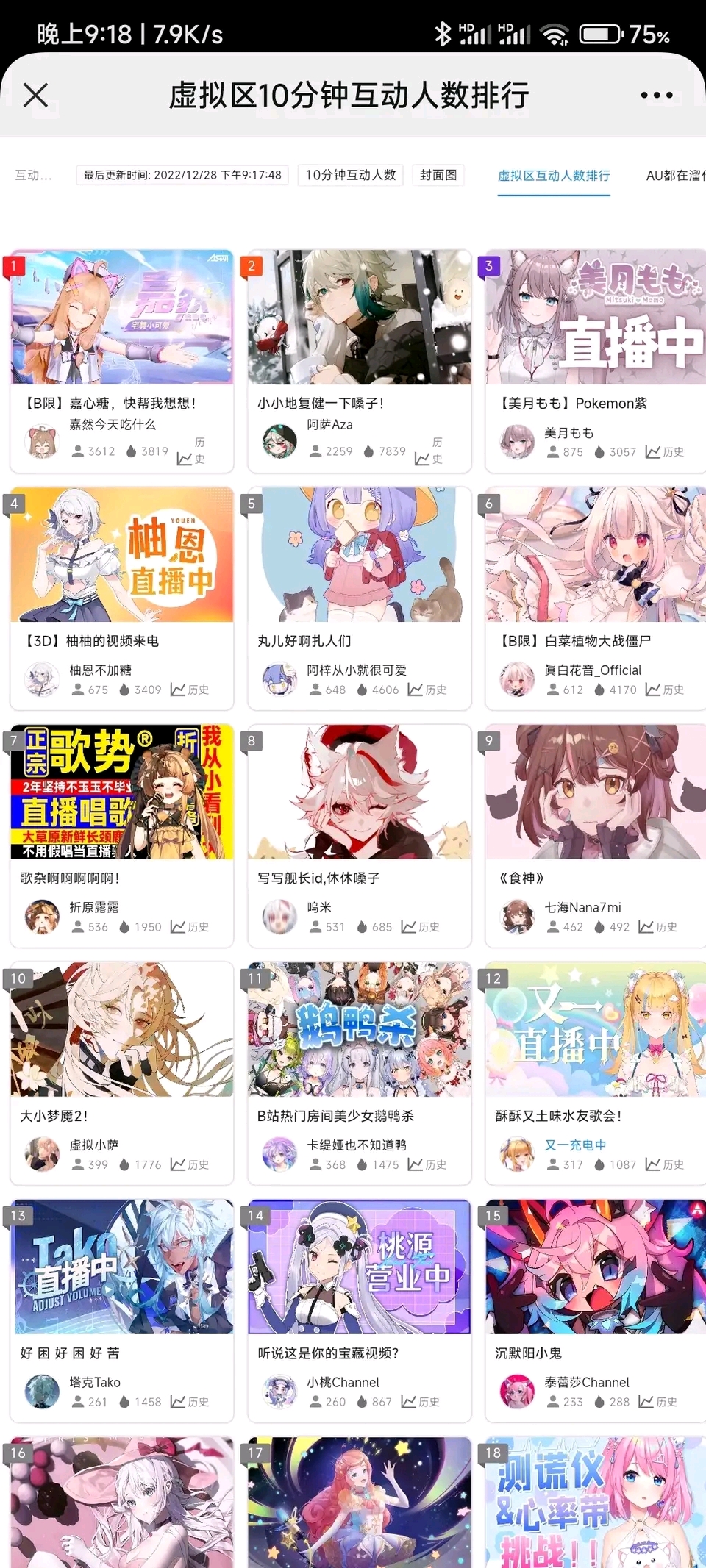
Task: Switch to the AU都在溜 tab
Action: (x=675, y=176)
